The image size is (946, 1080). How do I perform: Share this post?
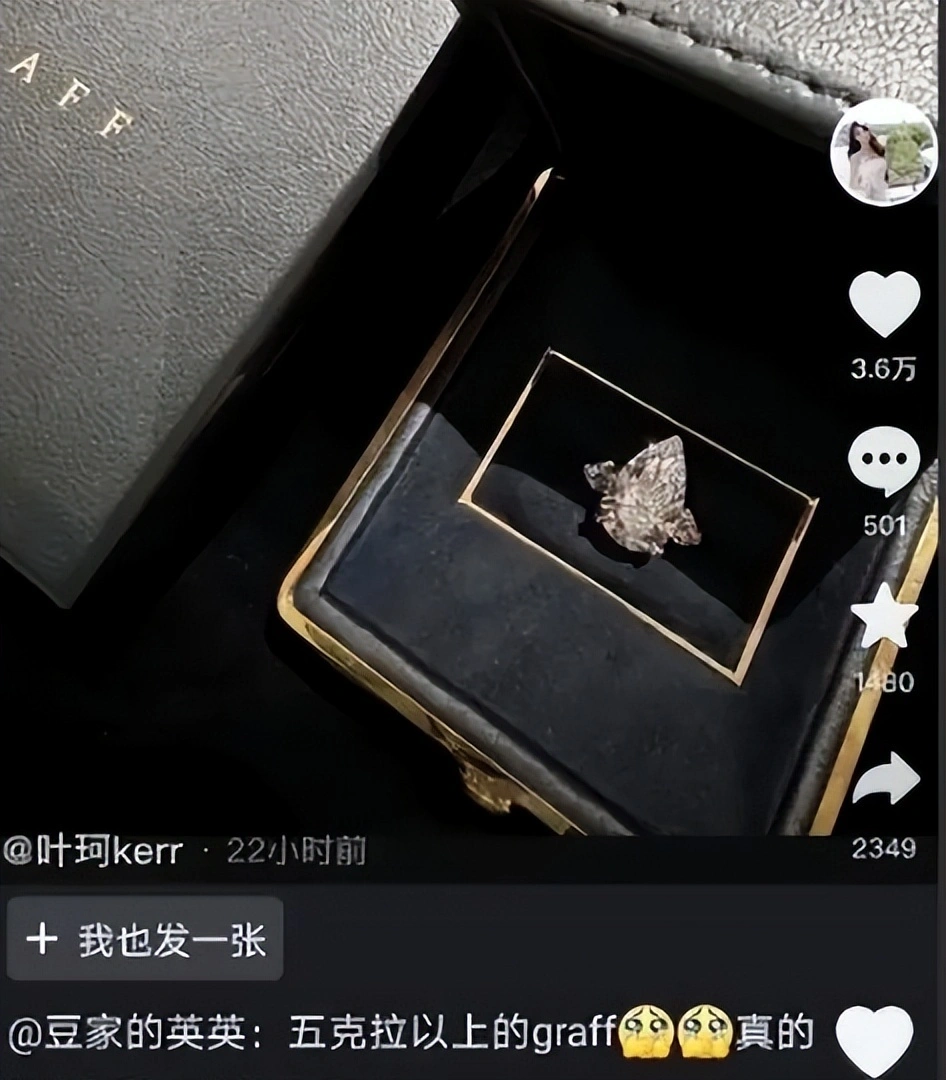coord(885,779)
